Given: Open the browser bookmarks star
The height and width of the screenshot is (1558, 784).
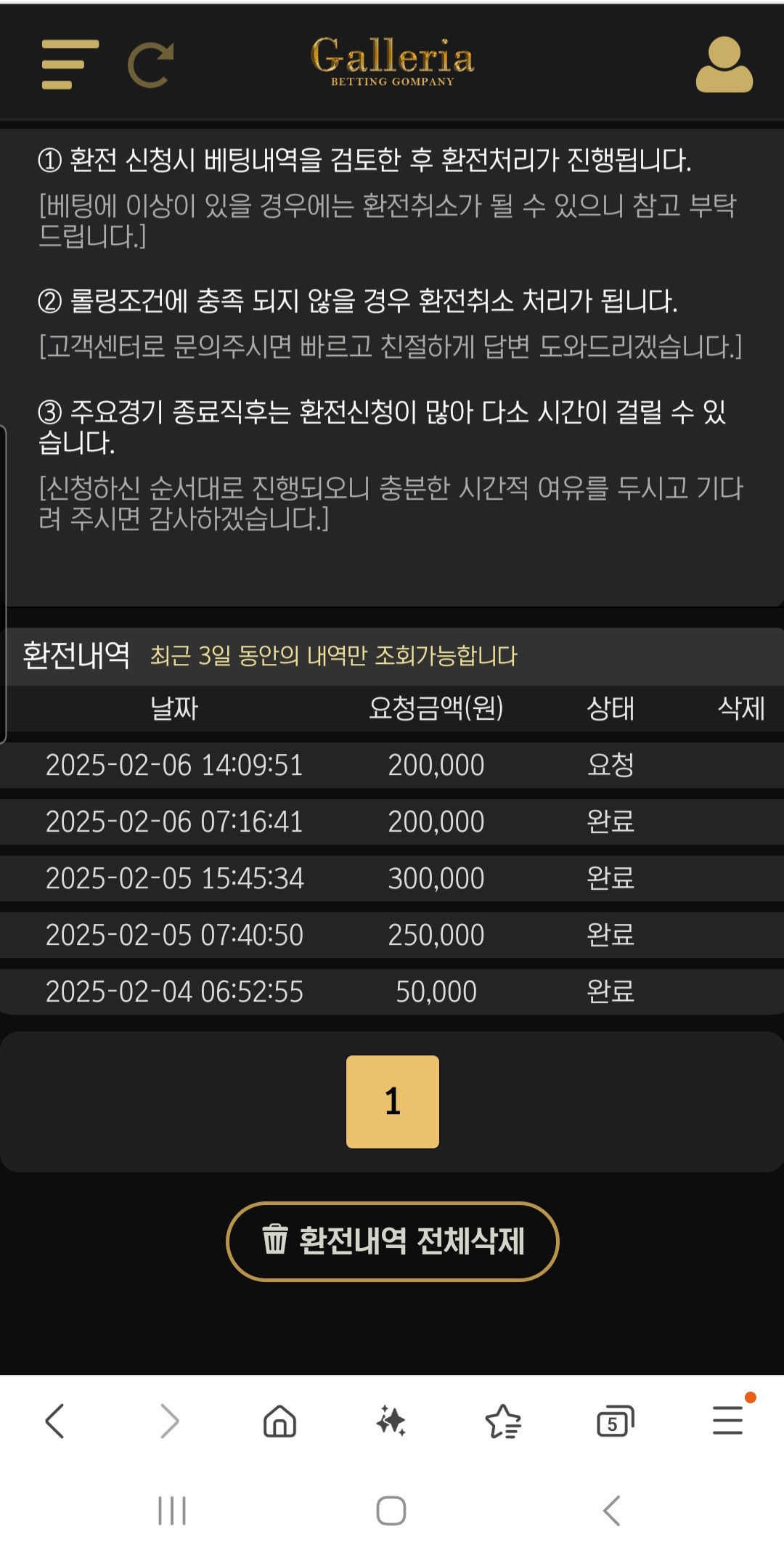Looking at the screenshot, I should 503,1421.
